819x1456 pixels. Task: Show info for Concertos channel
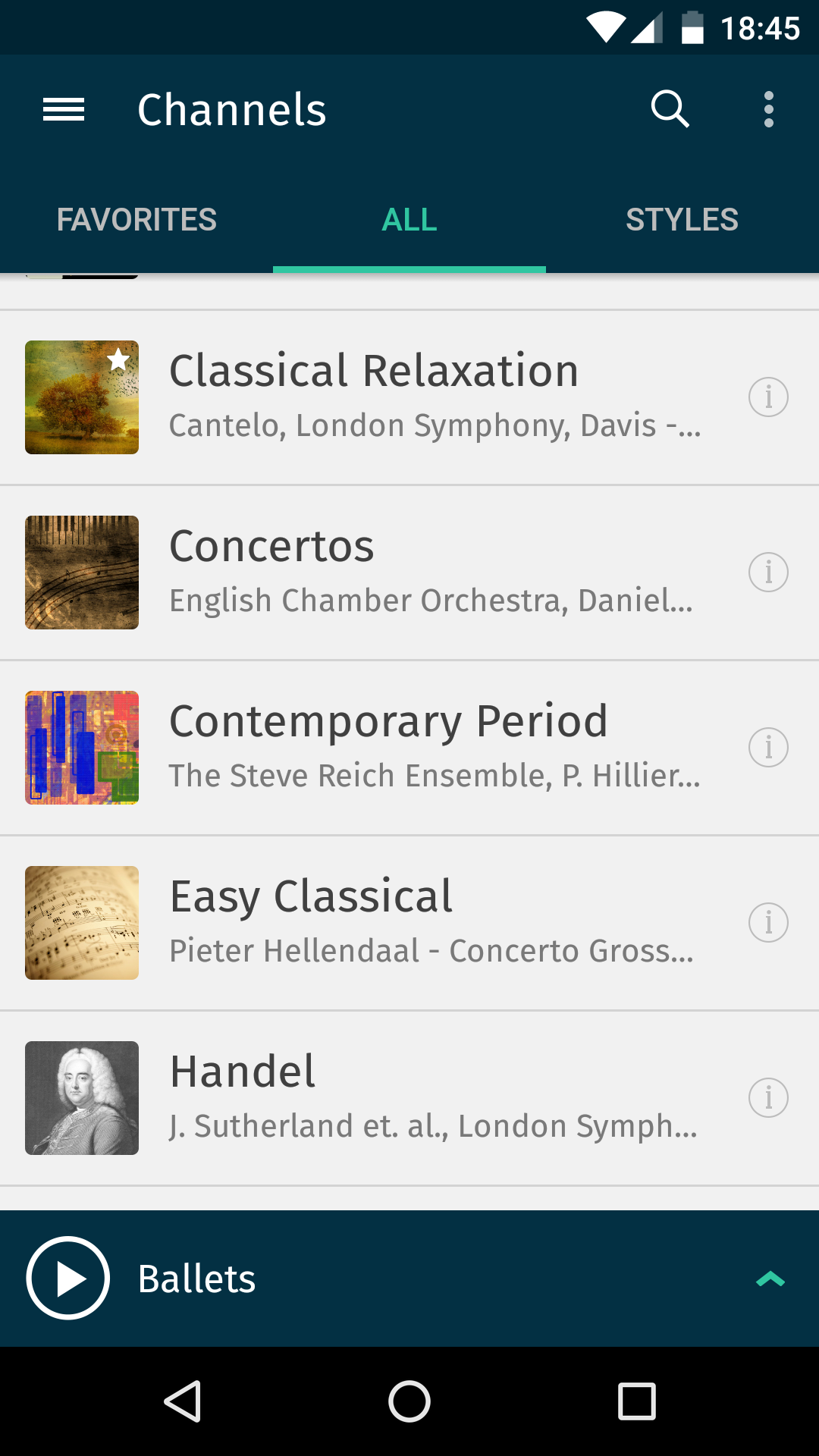point(768,573)
